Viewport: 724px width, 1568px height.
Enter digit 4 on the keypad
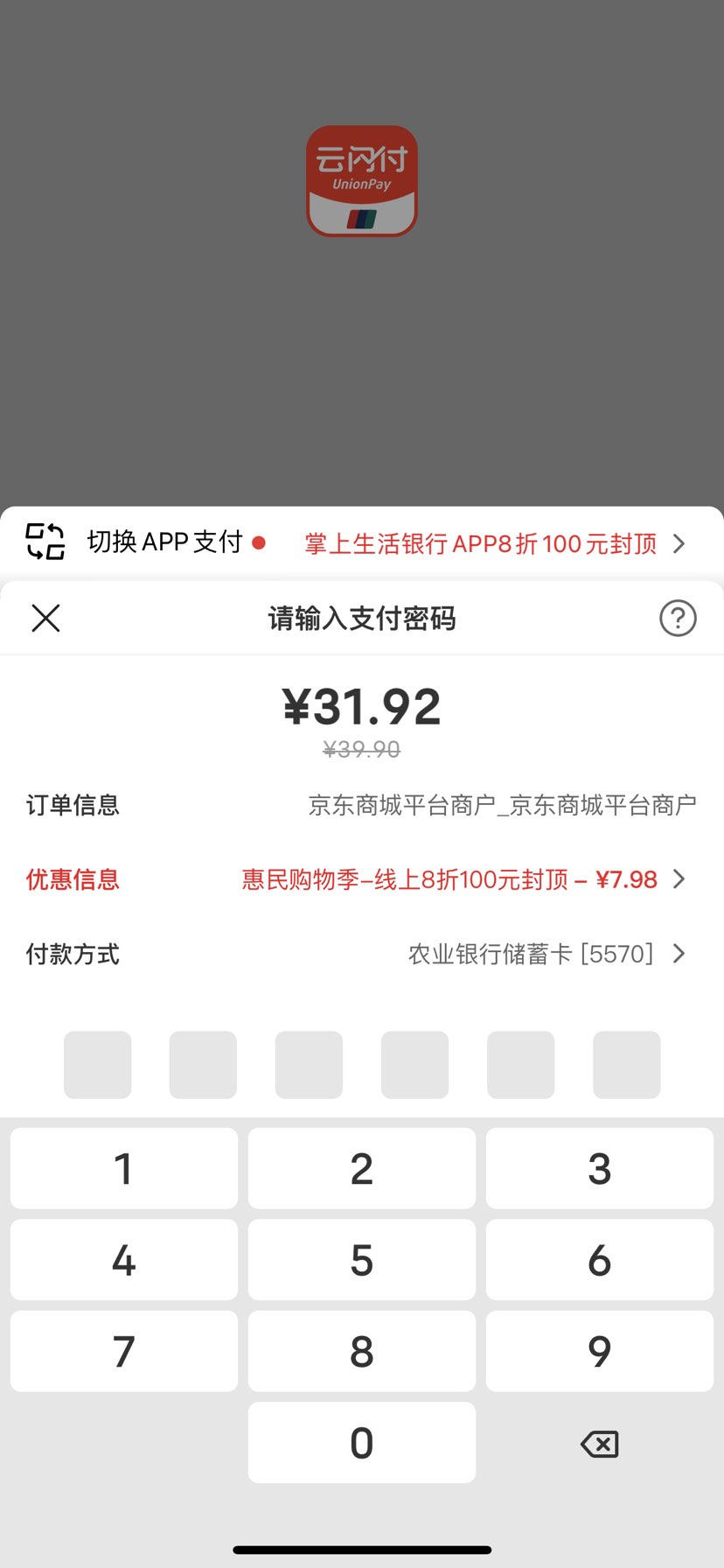point(124,1260)
